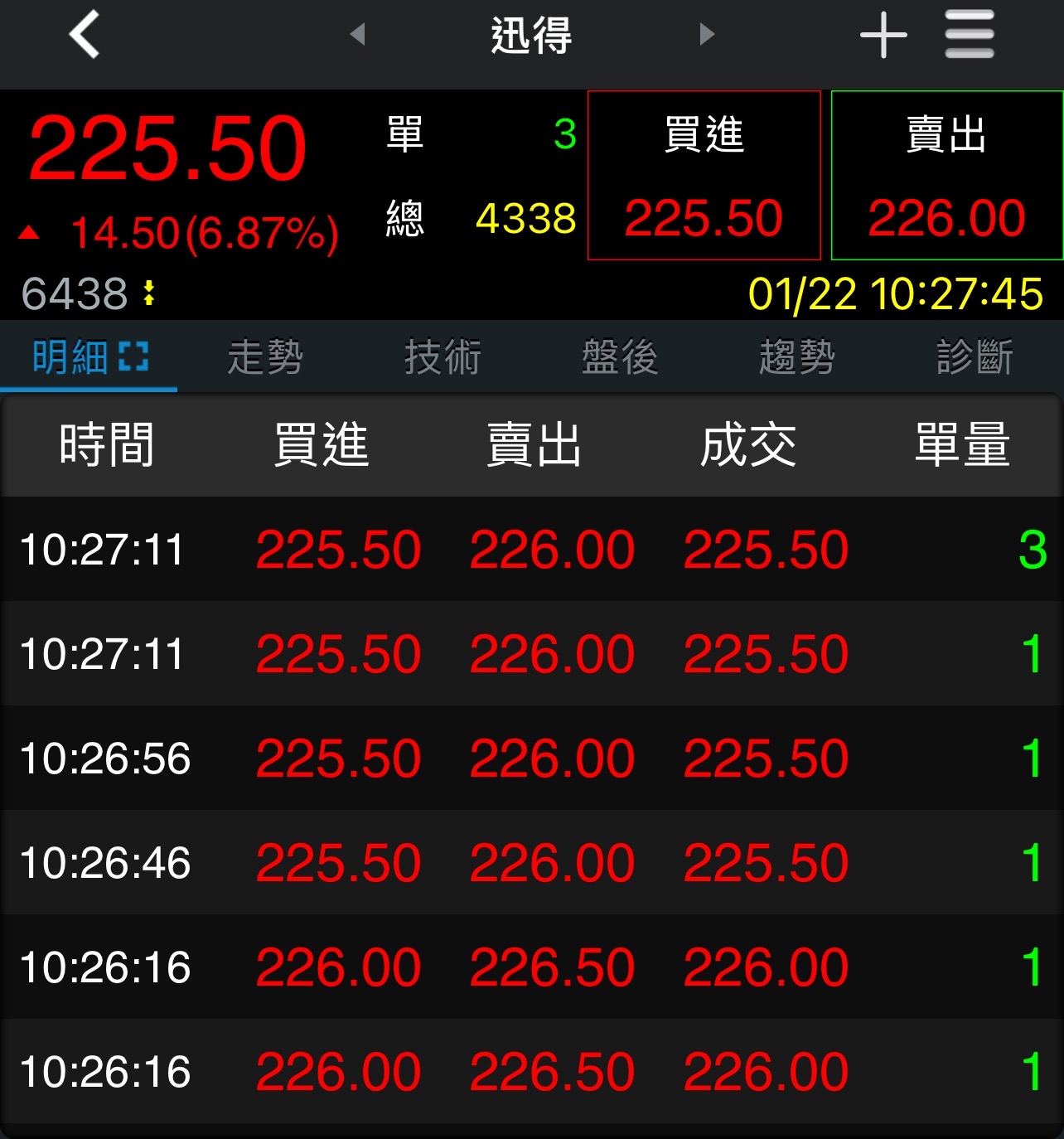Open the 技術 tab
Viewport: 1064px width, 1139px height.
point(443,357)
